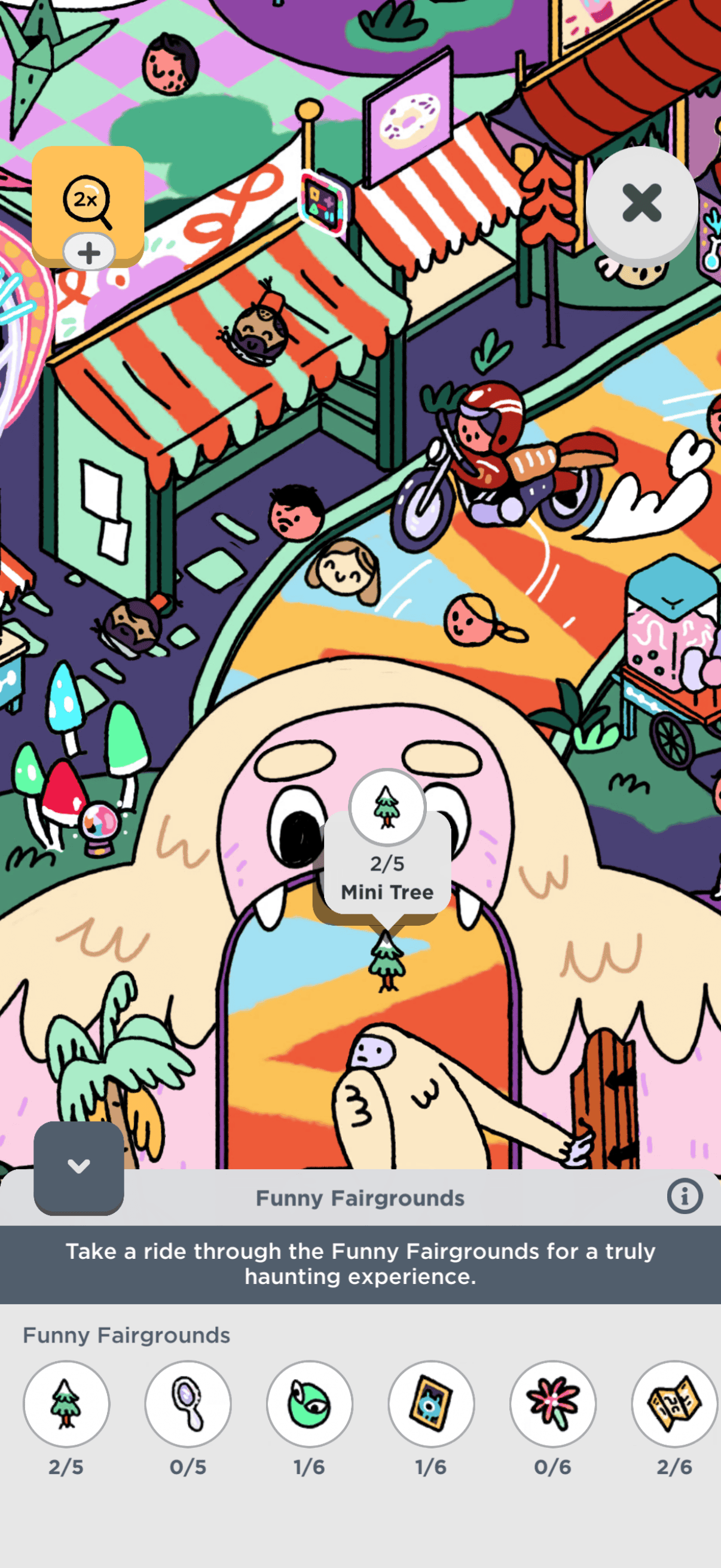Viewport: 721px width, 1568px height.
Task: Collapse the Funny Fairgrounds panel
Action: pyautogui.click(x=78, y=1167)
